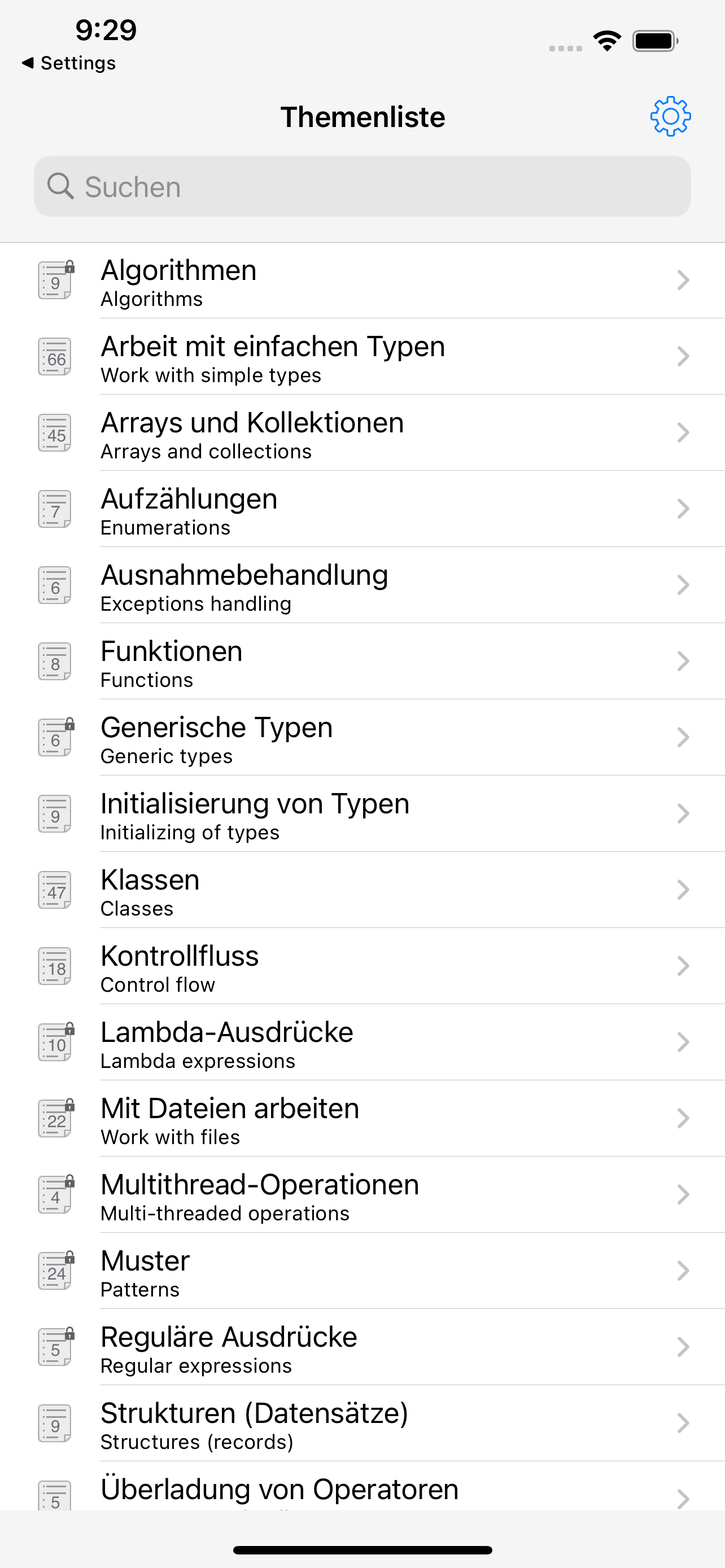
Task: Go back using the Settings navigation item
Action: pyautogui.click(x=69, y=62)
